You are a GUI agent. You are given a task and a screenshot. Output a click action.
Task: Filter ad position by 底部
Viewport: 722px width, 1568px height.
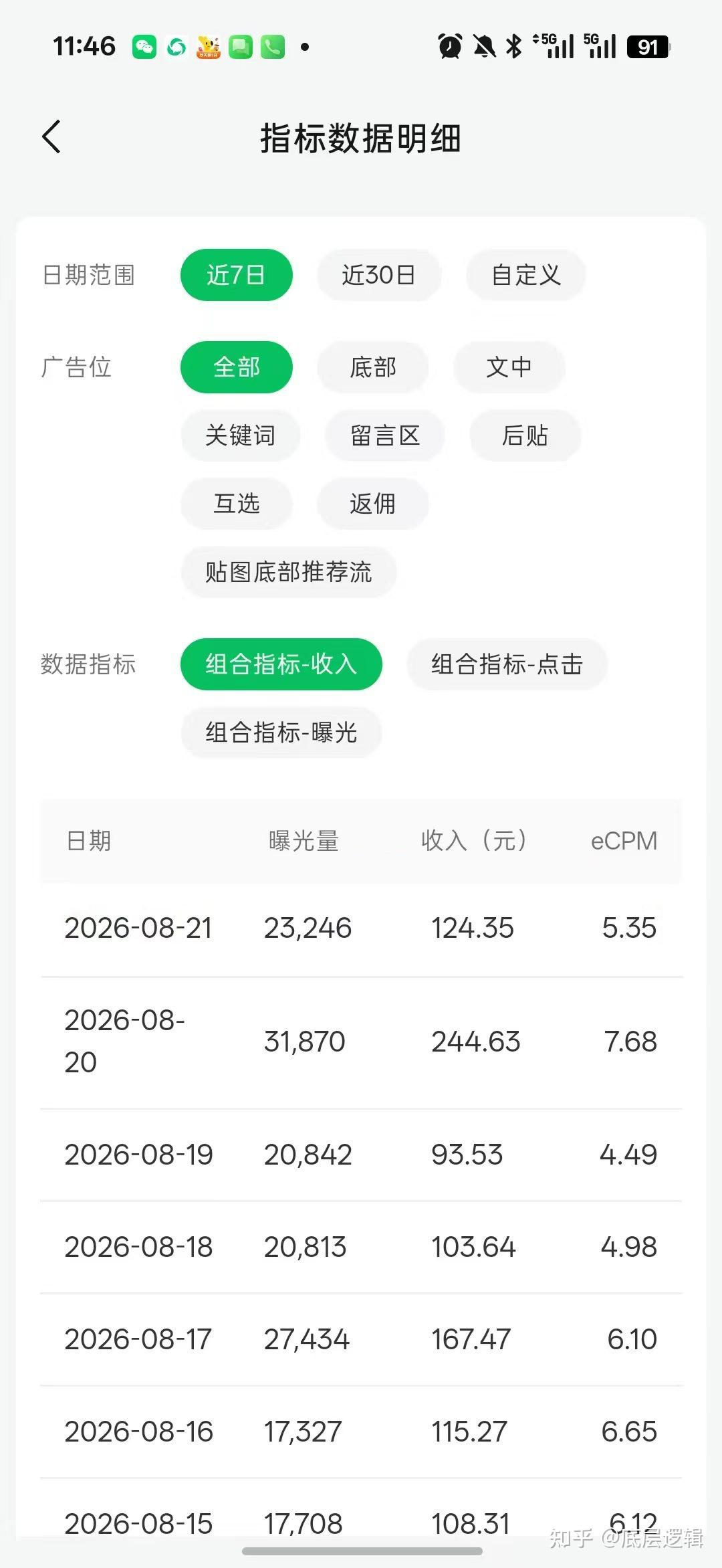pyautogui.click(x=372, y=367)
